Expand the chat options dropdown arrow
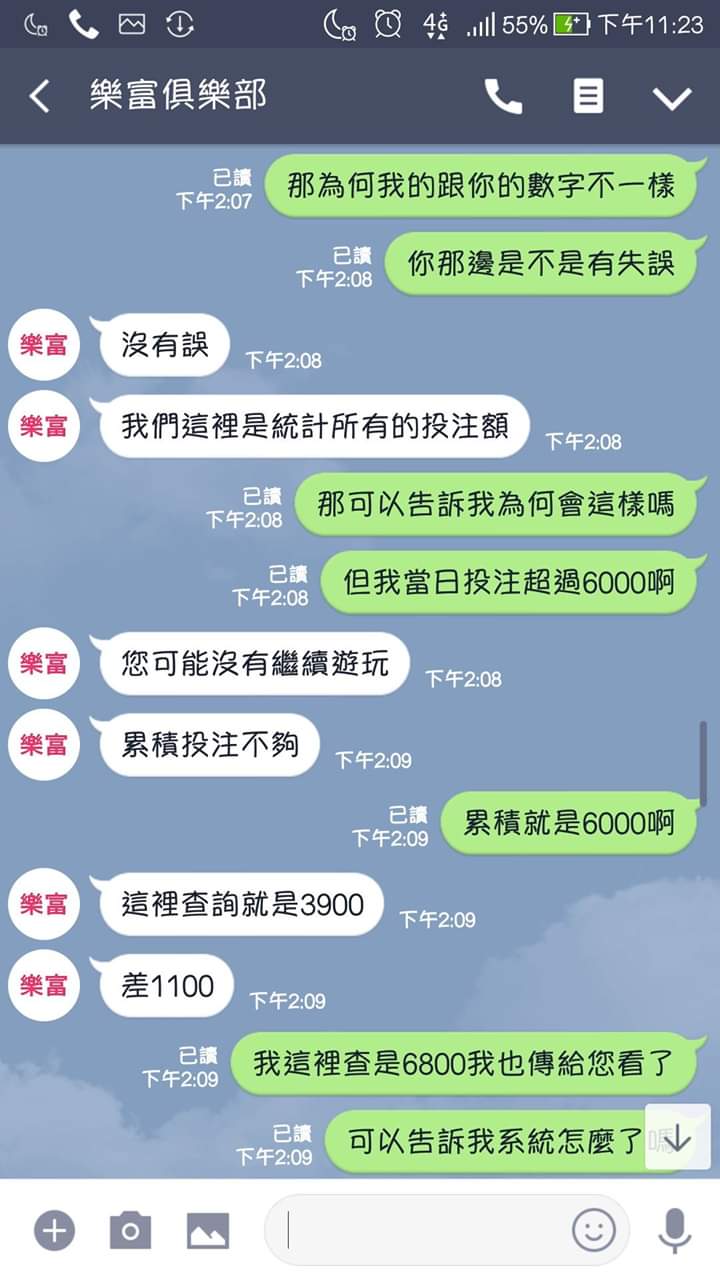720x1280 pixels. tap(672, 97)
